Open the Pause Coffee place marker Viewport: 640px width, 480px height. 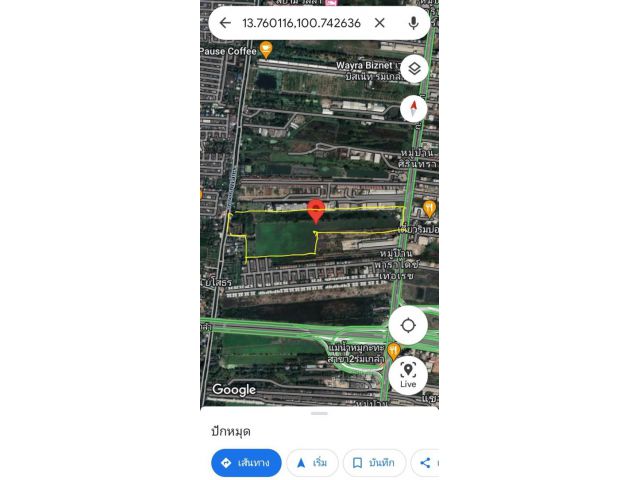pos(266,49)
